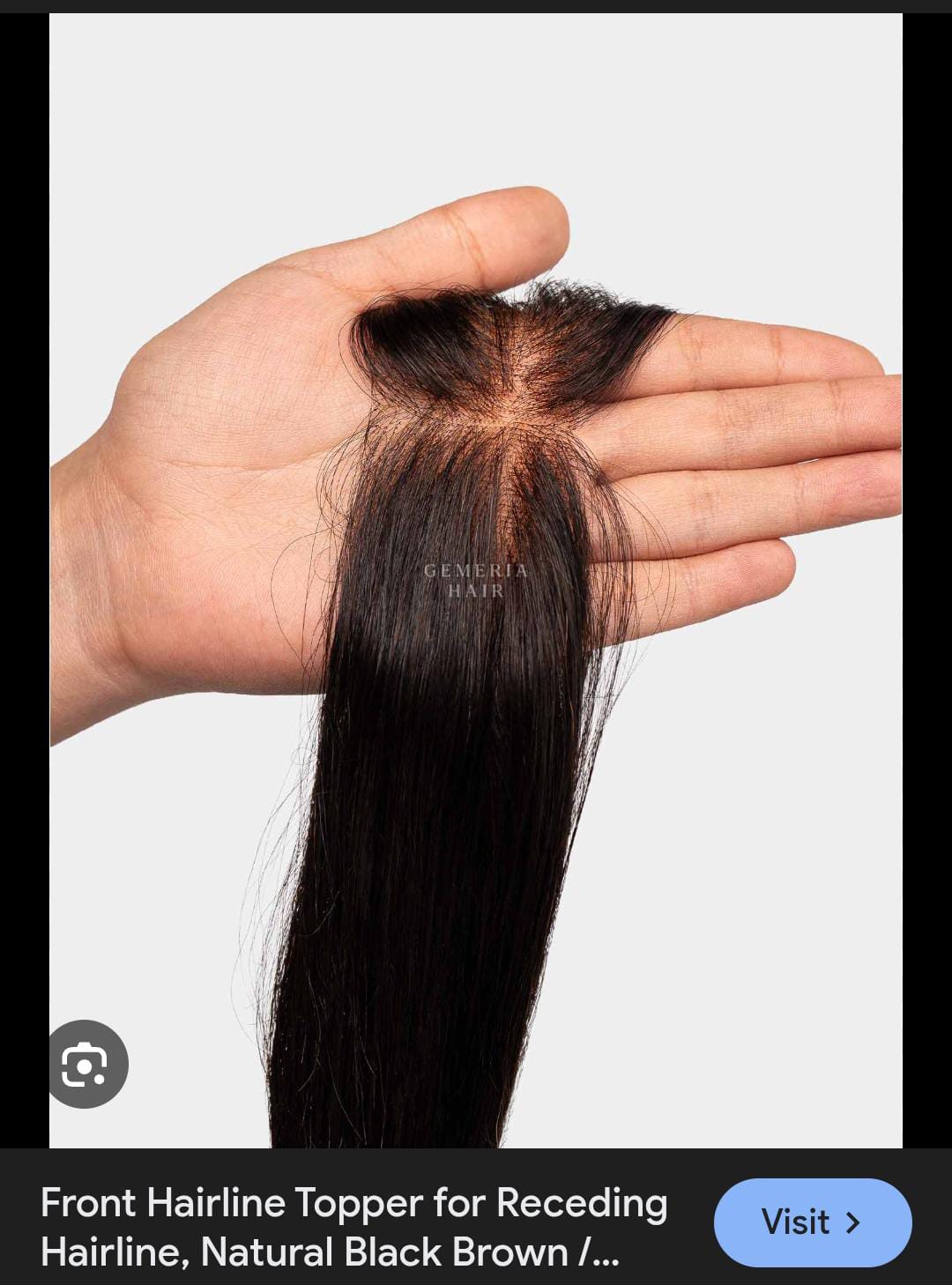Open the Front Hairline Topper page title

(354, 1227)
